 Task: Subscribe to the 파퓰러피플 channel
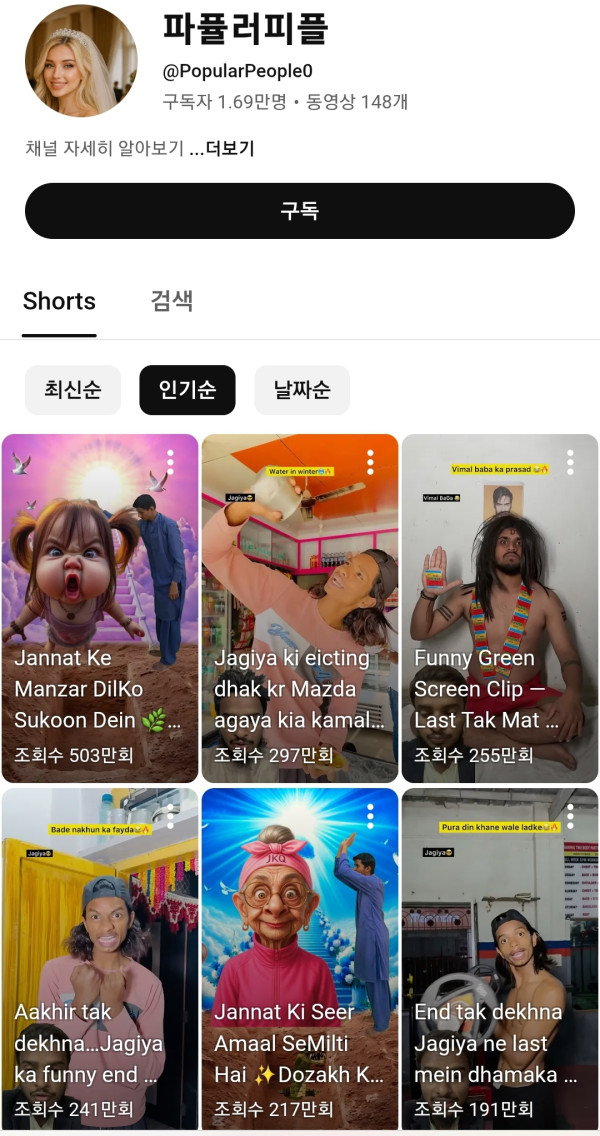coord(299,211)
